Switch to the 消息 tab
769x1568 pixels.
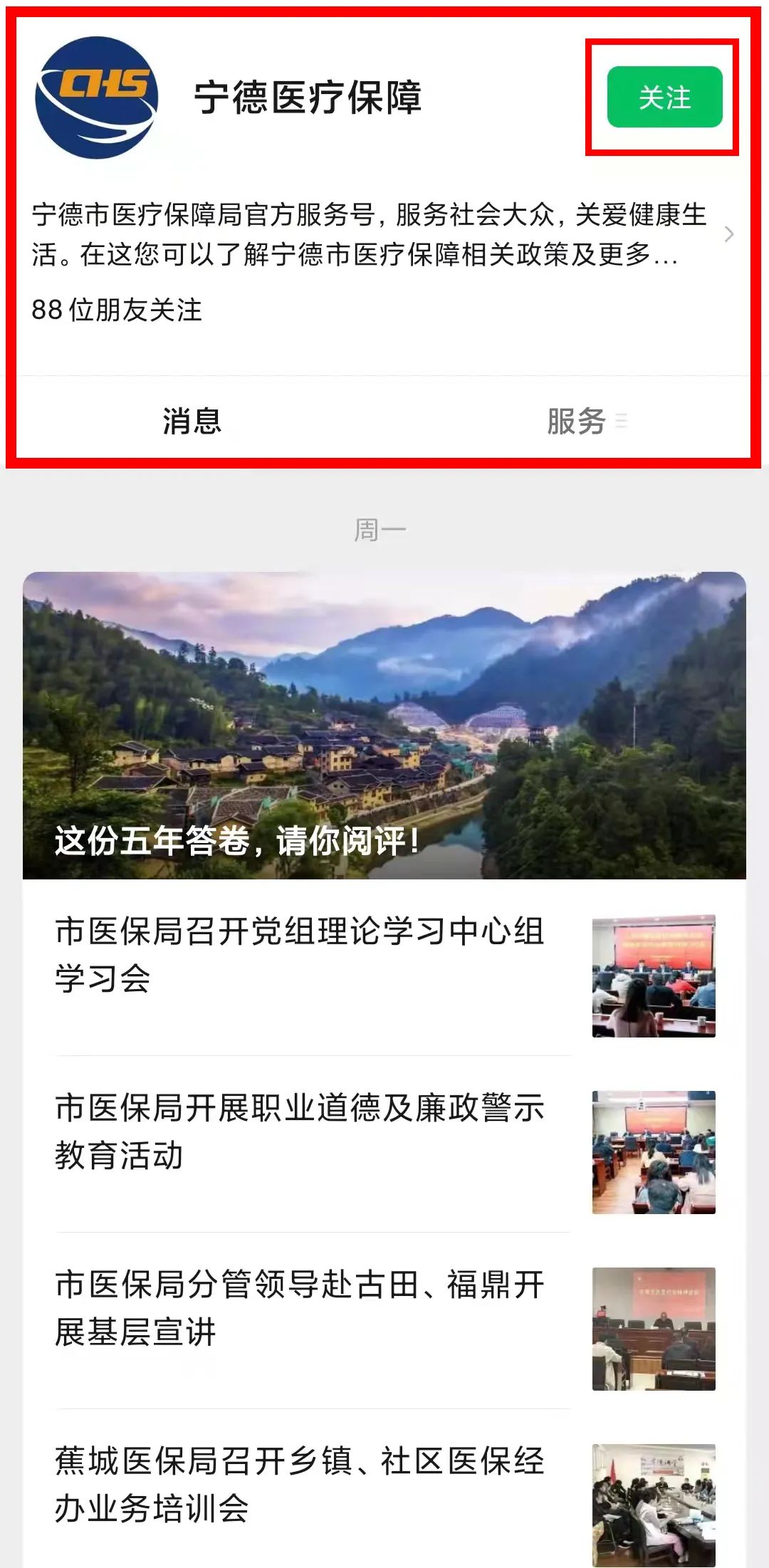(192, 421)
